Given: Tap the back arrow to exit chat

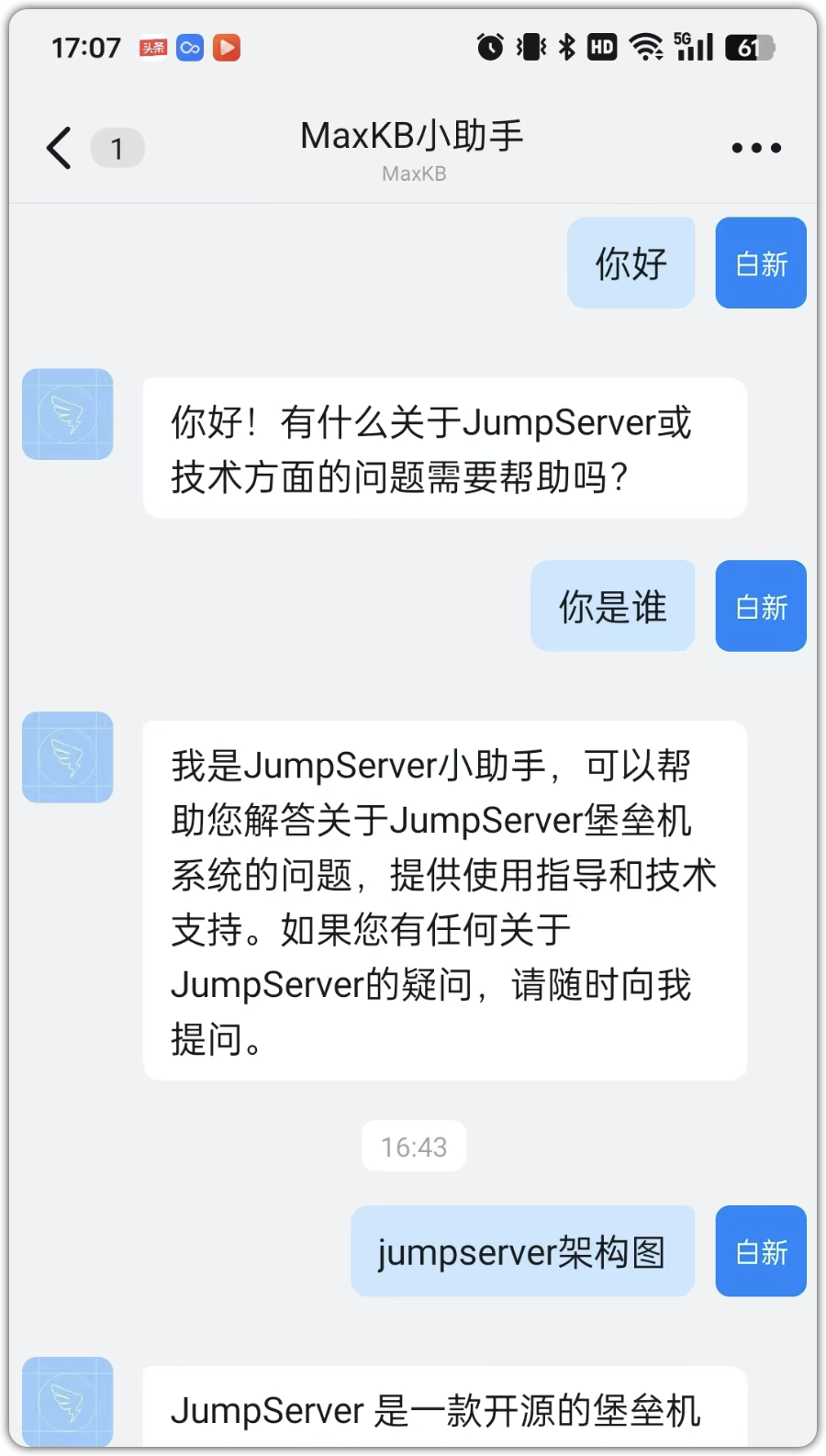Looking at the screenshot, I should click(58, 148).
